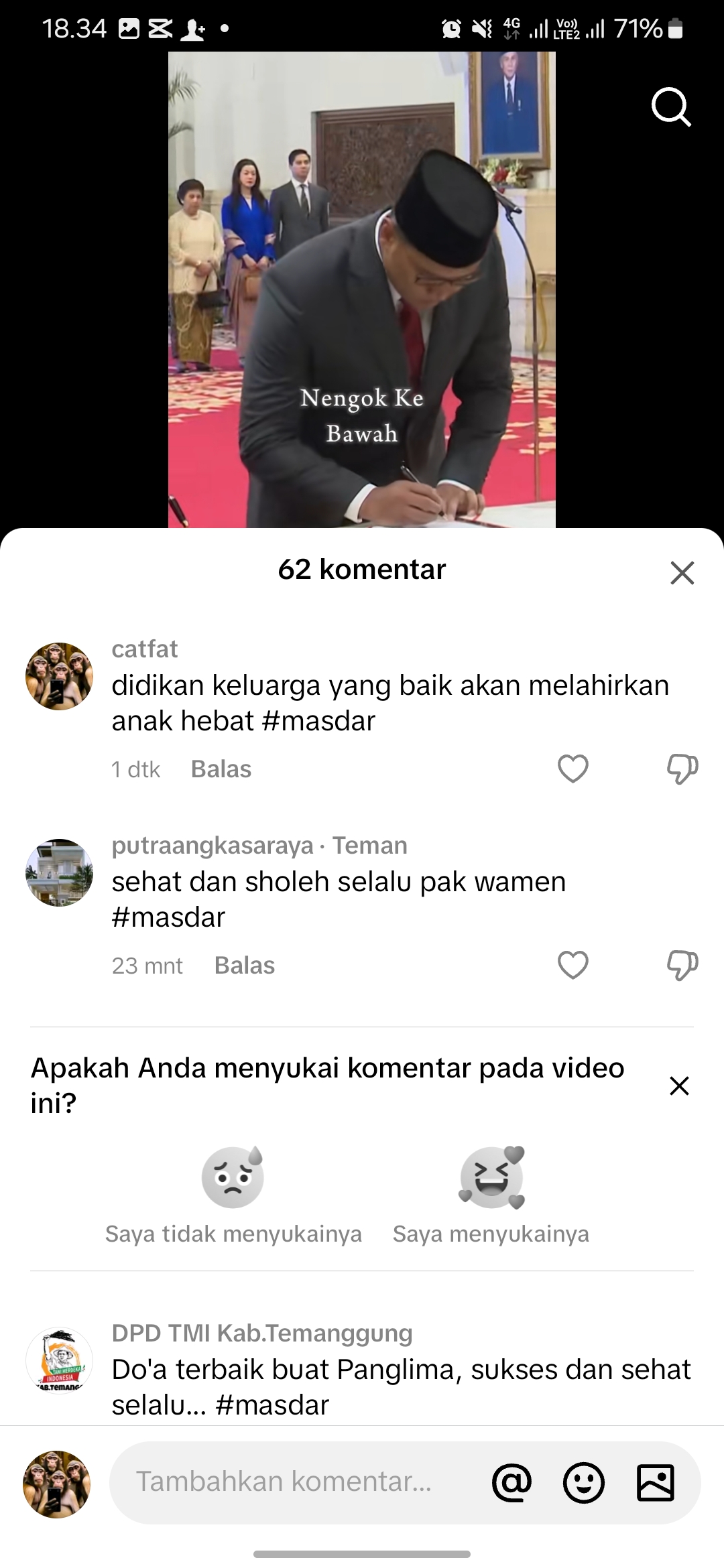This screenshot has height=1568, width=724.
Task: Close the 62 komentar panel
Action: (682, 572)
